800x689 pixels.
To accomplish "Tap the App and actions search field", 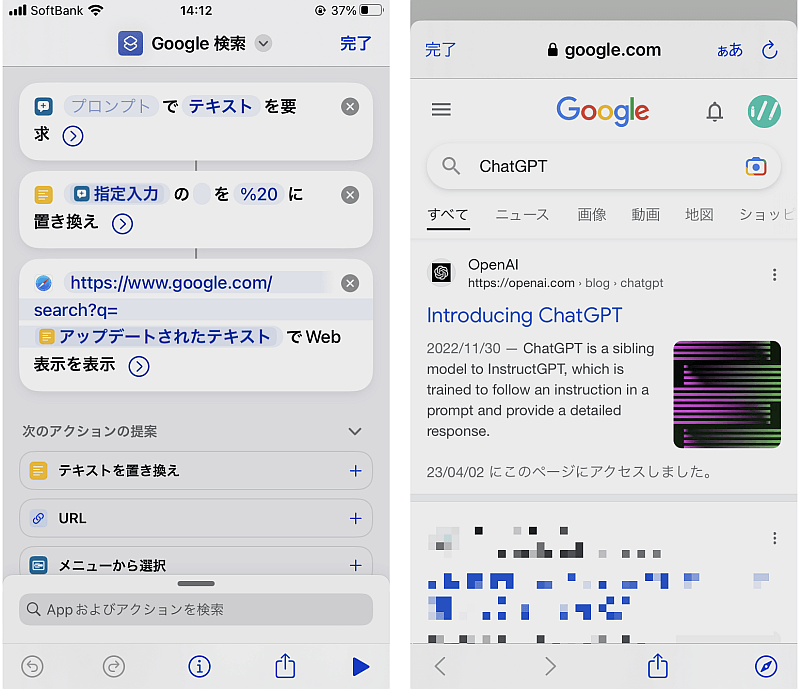I will coord(196,609).
